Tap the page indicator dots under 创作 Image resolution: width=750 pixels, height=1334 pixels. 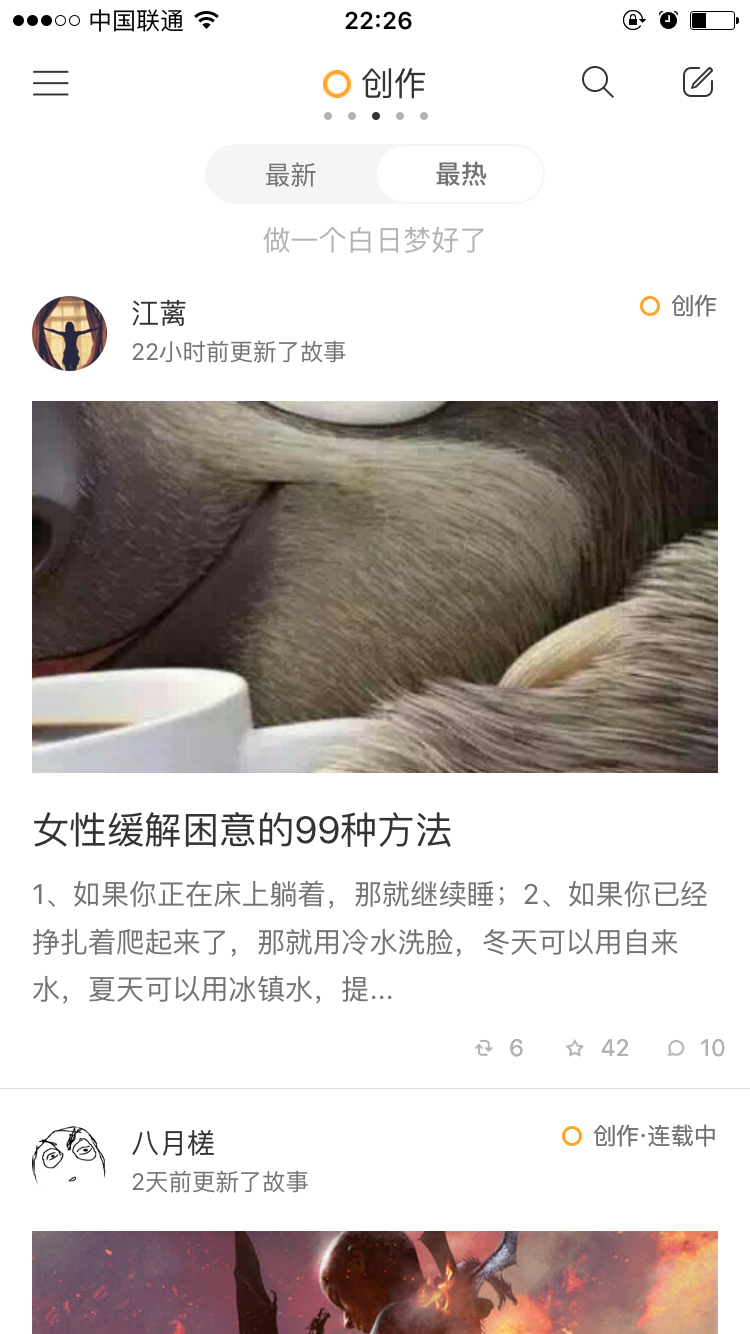click(376, 116)
